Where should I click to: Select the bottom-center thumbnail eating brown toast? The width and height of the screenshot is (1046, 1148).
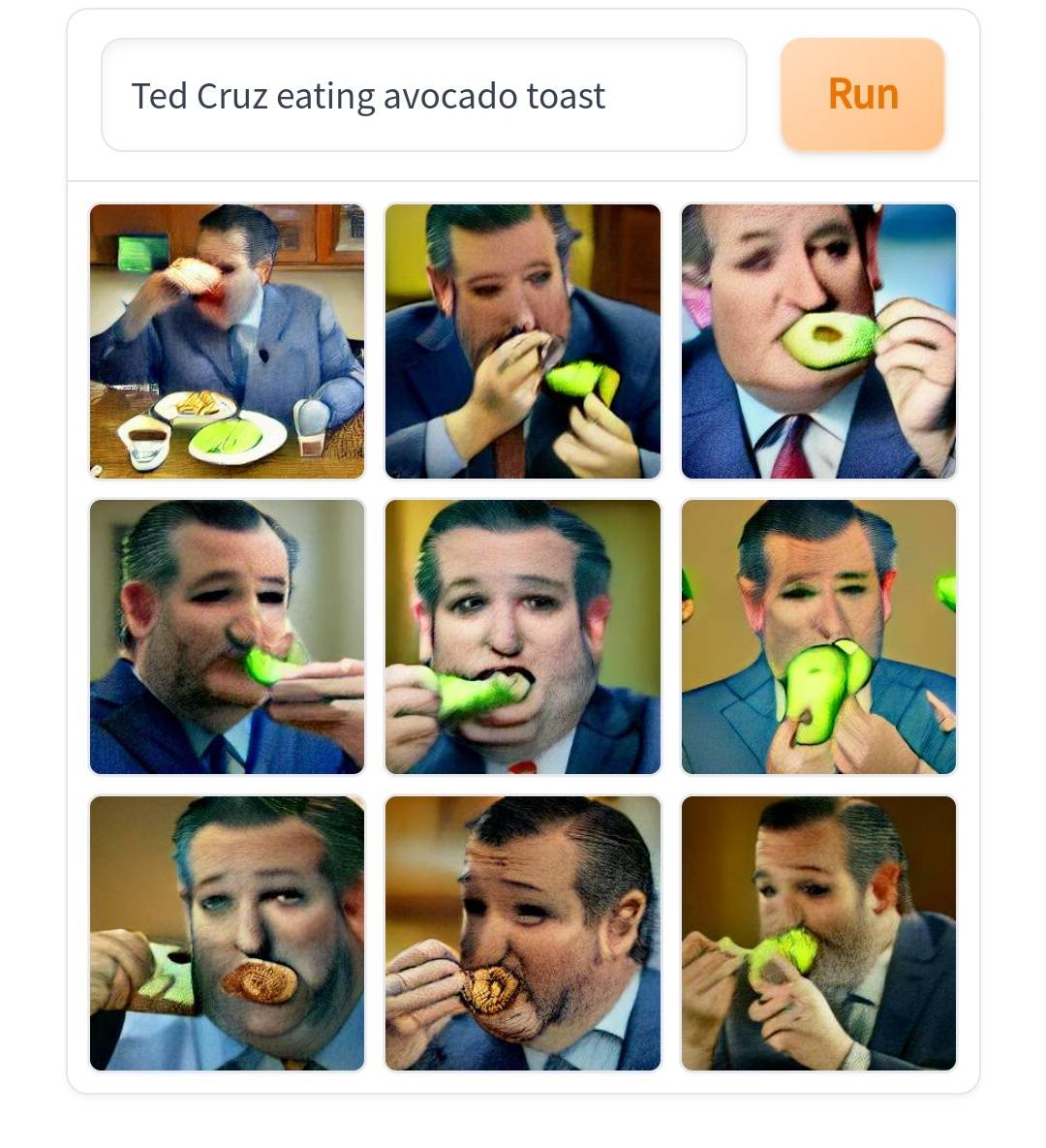(522, 933)
